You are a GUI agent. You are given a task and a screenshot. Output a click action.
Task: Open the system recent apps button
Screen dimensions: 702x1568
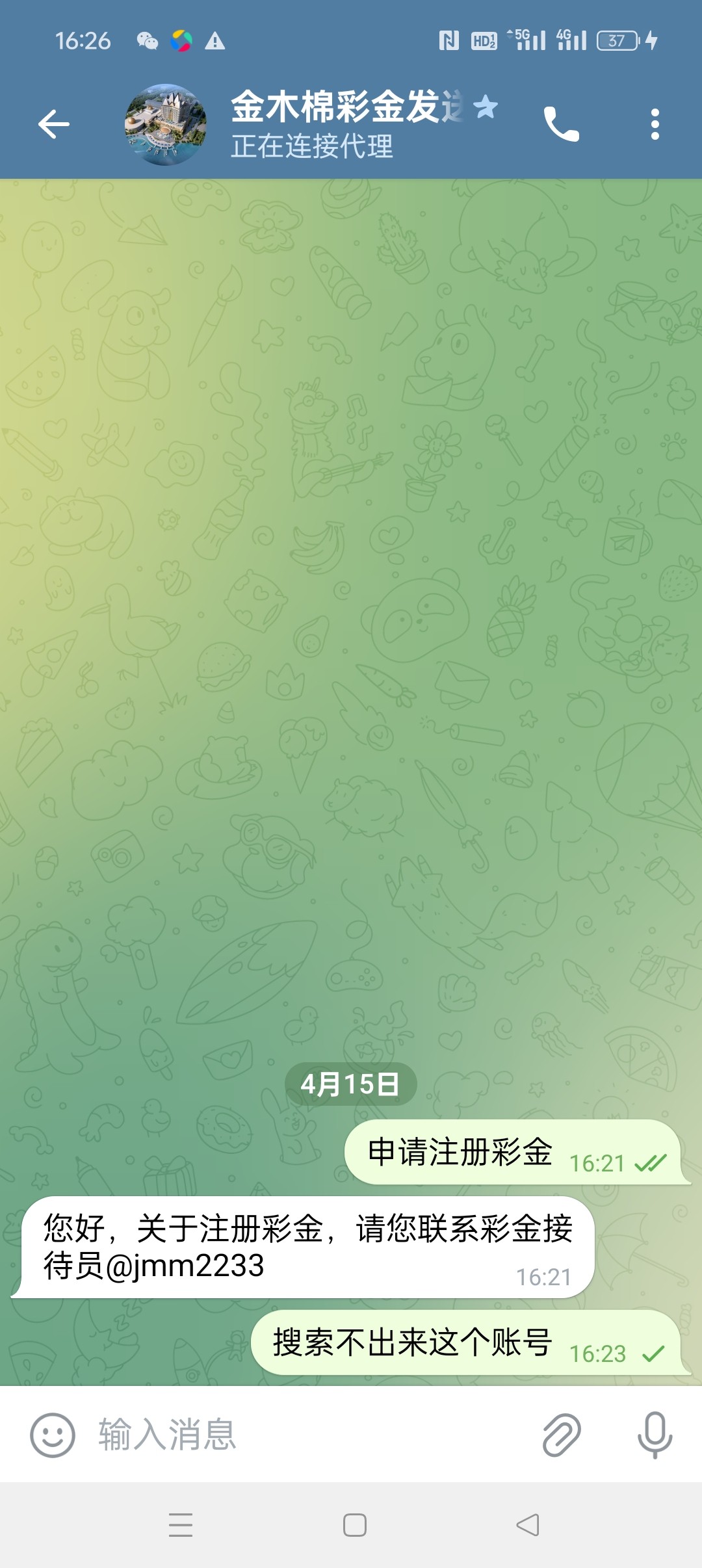click(181, 1525)
